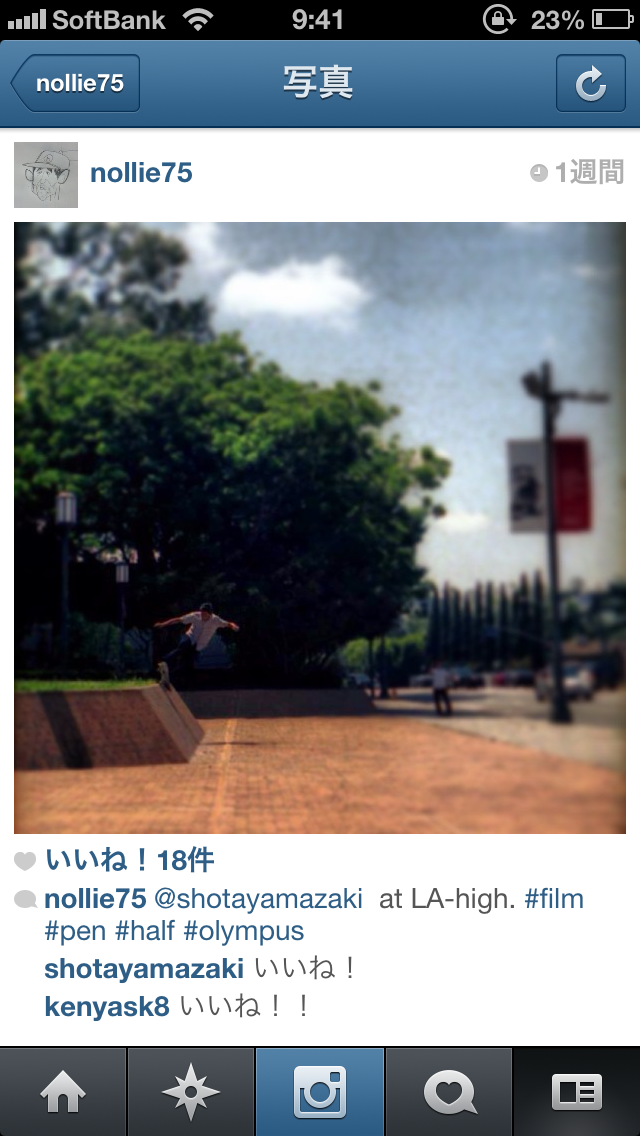
Task: Open nollie75's avatar picture
Action: [46, 175]
